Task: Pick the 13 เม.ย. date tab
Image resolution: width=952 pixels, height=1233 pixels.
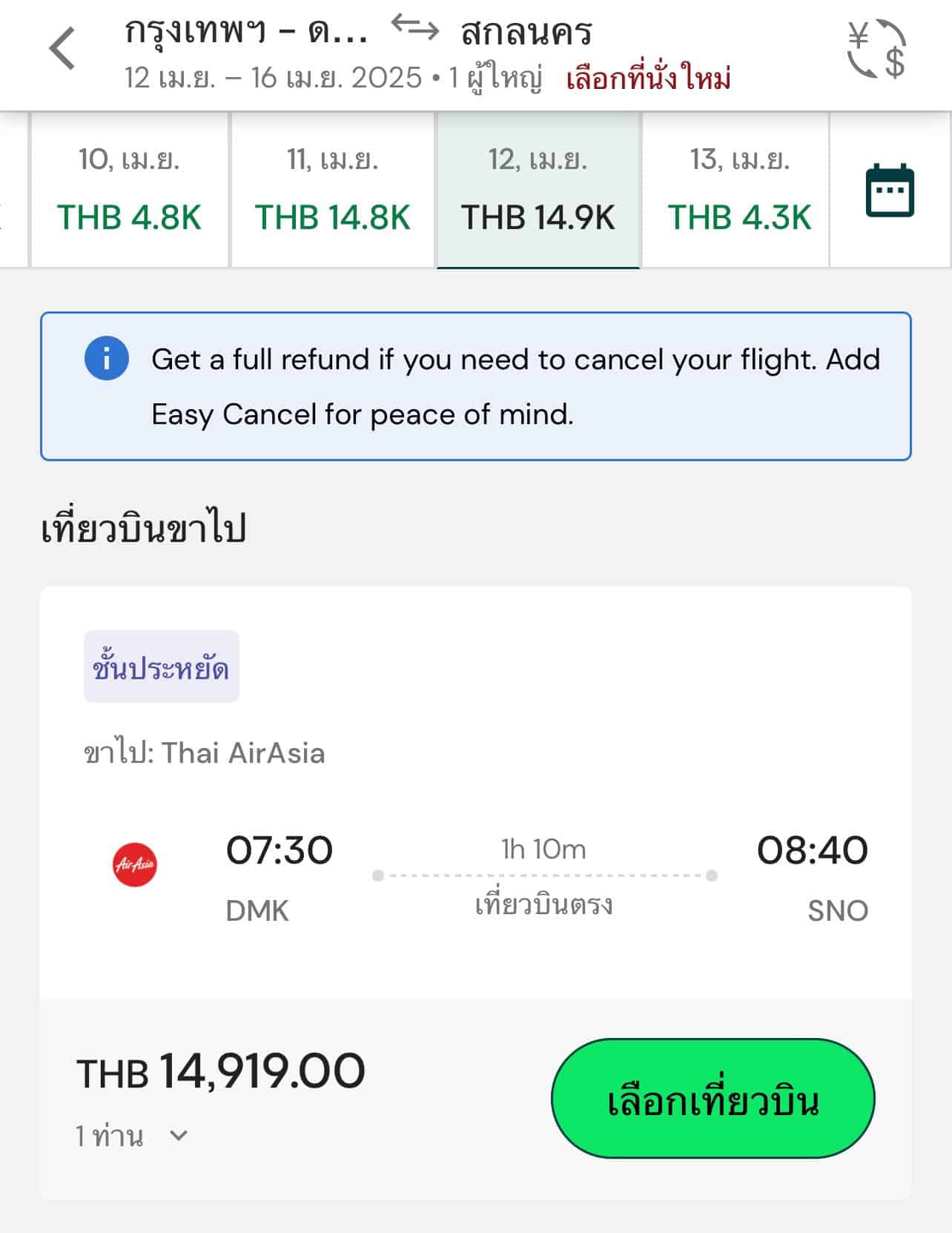Action: tap(739, 190)
